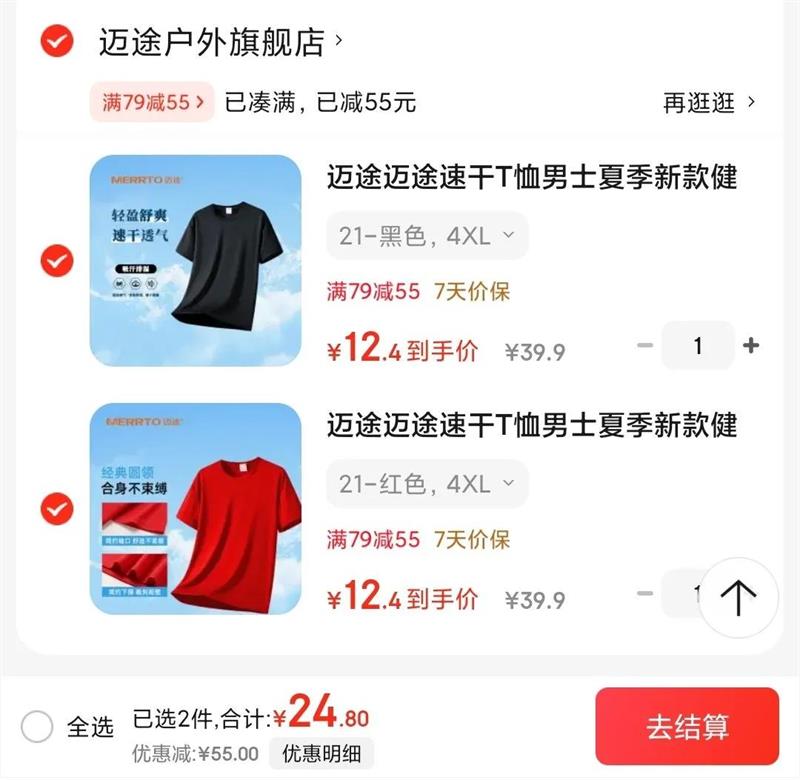Decrease the black T-shirt quantity with minus
Image resolution: width=800 pixels, height=780 pixels.
click(x=645, y=345)
